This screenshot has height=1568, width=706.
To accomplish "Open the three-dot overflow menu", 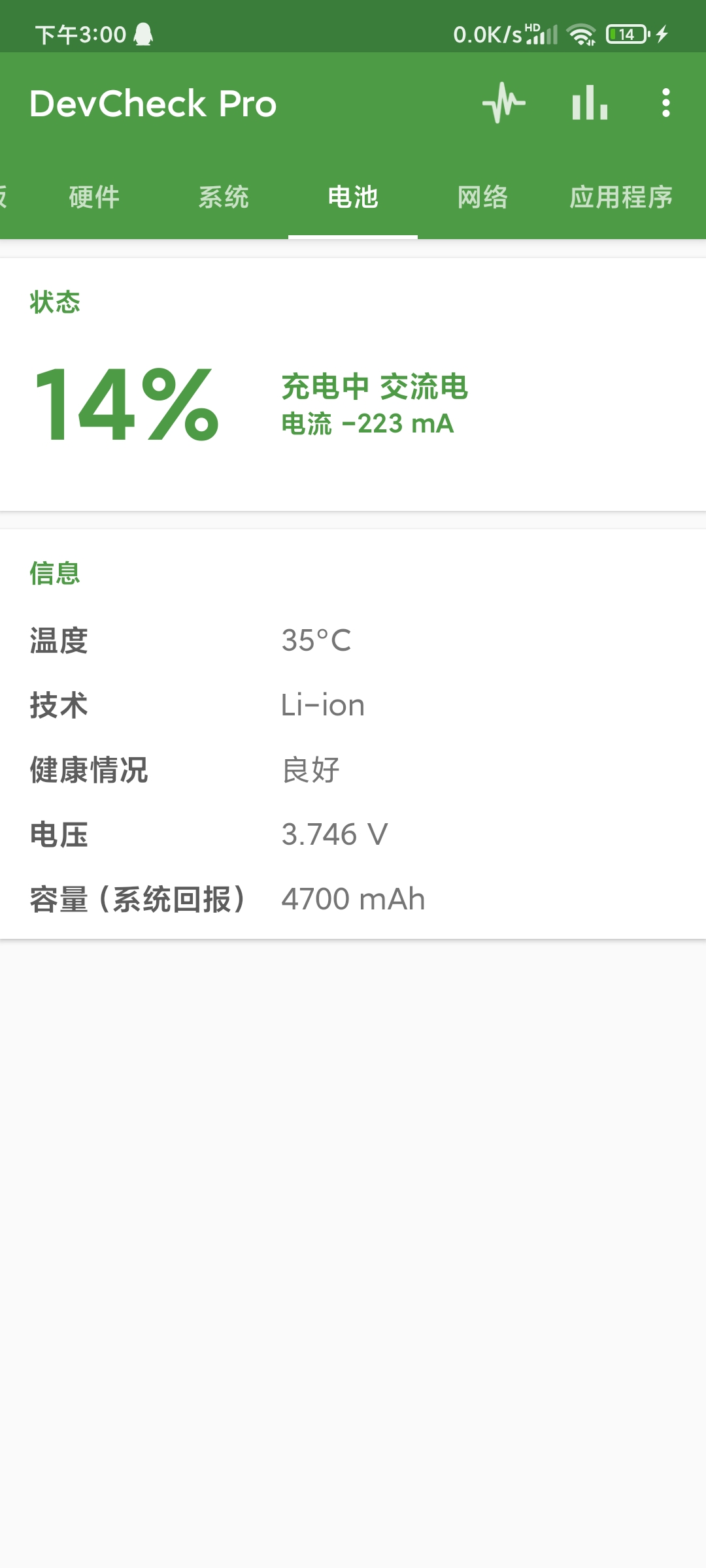I will (x=665, y=103).
